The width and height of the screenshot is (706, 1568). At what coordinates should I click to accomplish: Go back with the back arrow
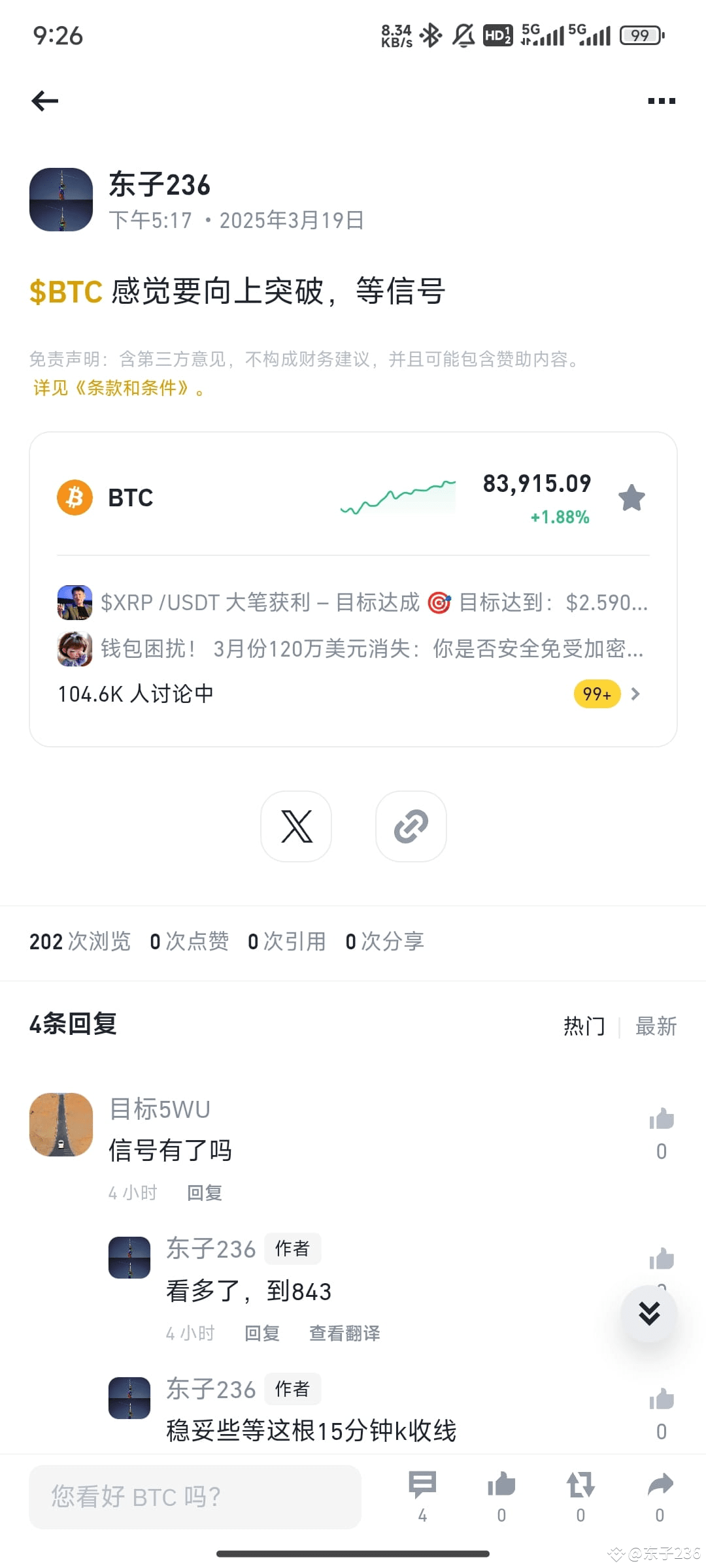pyautogui.click(x=43, y=100)
